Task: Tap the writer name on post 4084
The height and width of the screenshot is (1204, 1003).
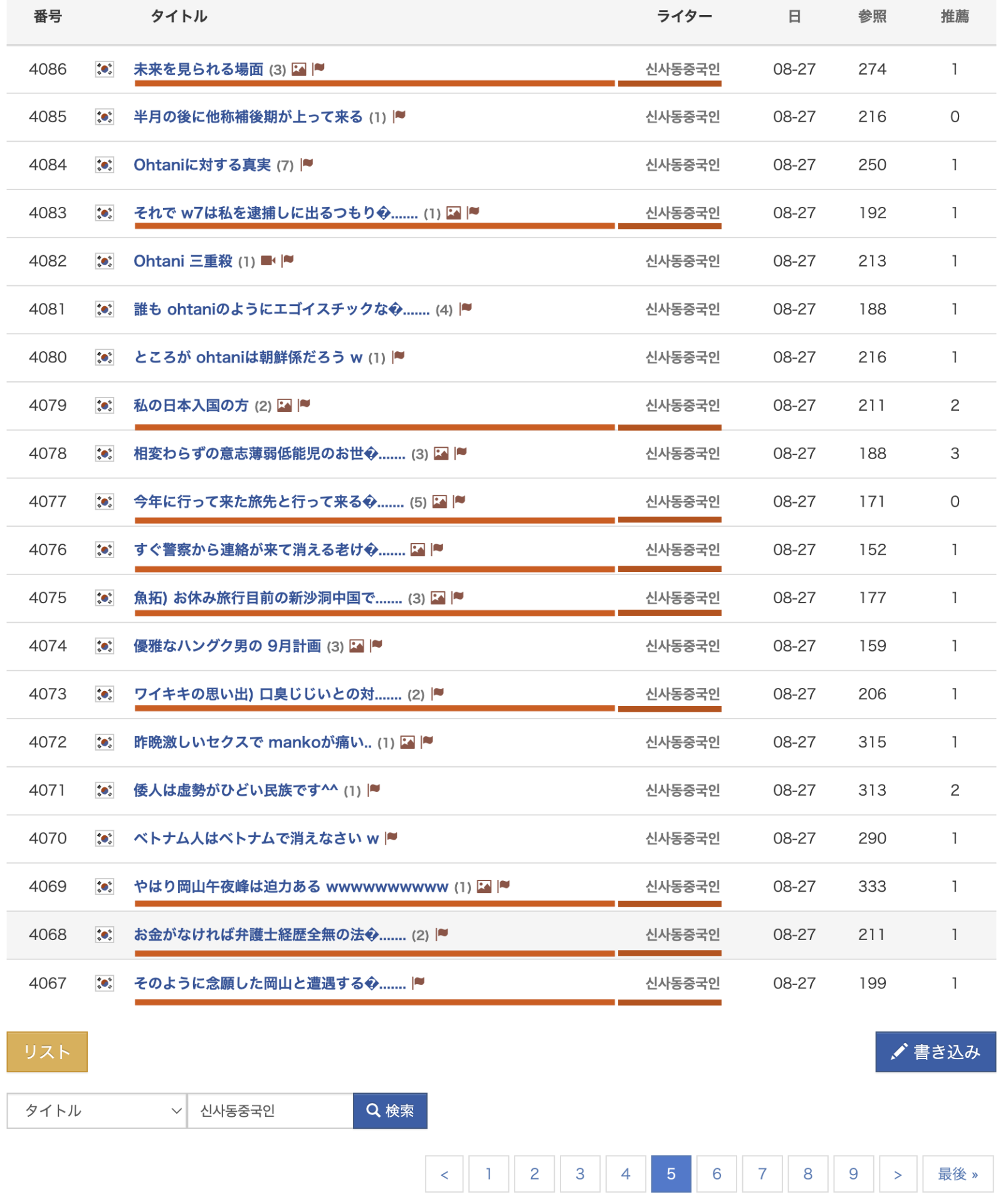Action: (x=682, y=165)
